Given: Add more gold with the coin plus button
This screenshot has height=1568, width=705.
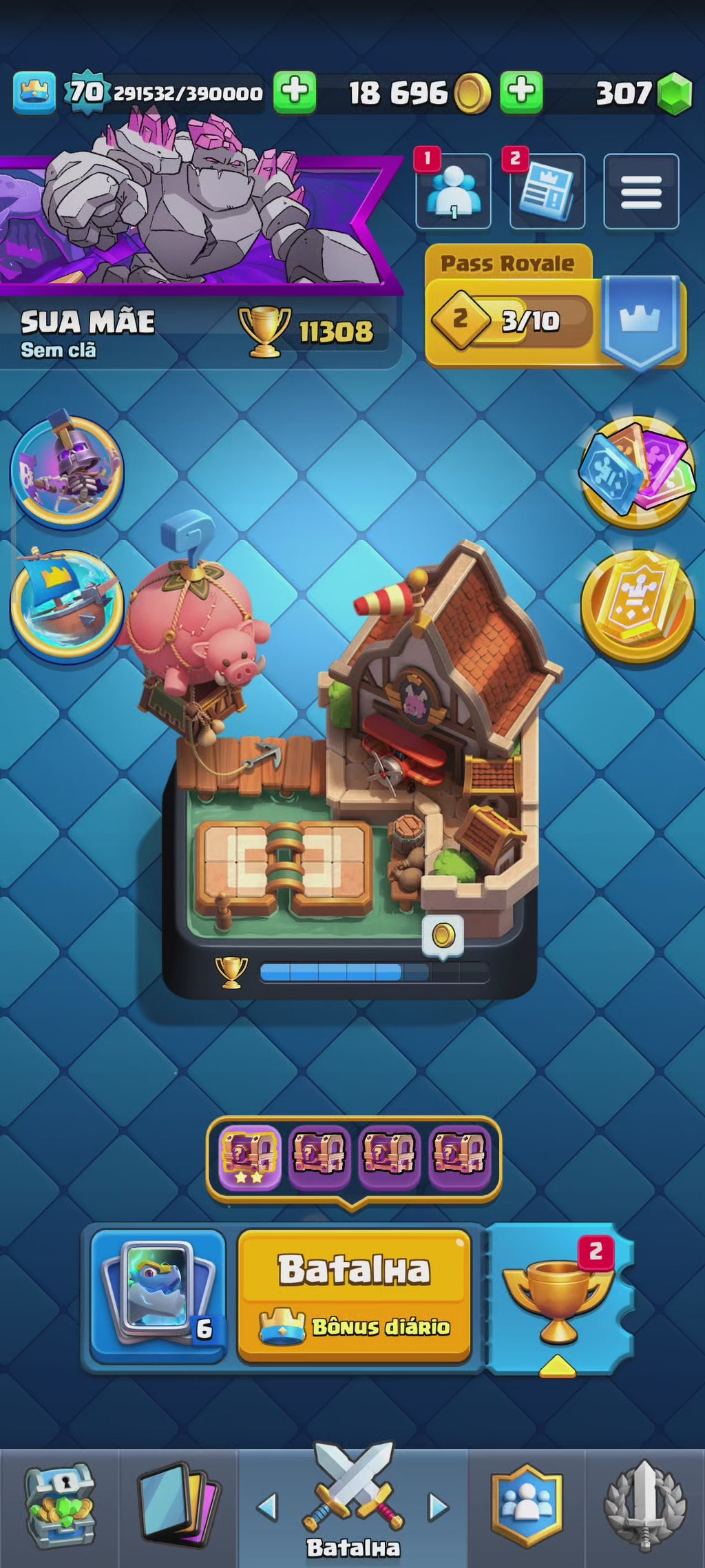Looking at the screenshot, I should point(520,92).
